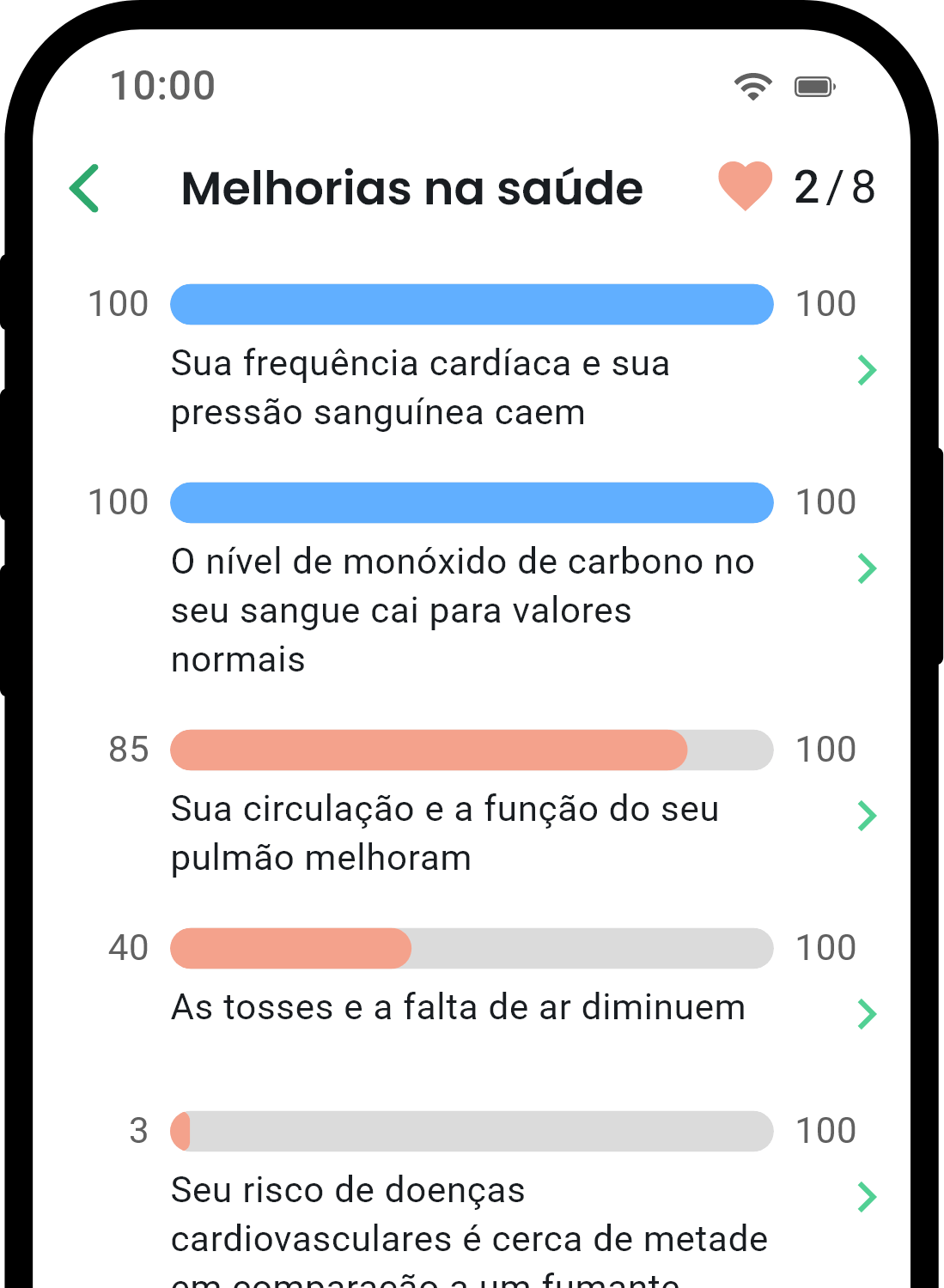The width and height of the screenshot is (944, 1288).
Task: Tap the chevron next to the carbon monoxide item
Action: click(867, 568)
